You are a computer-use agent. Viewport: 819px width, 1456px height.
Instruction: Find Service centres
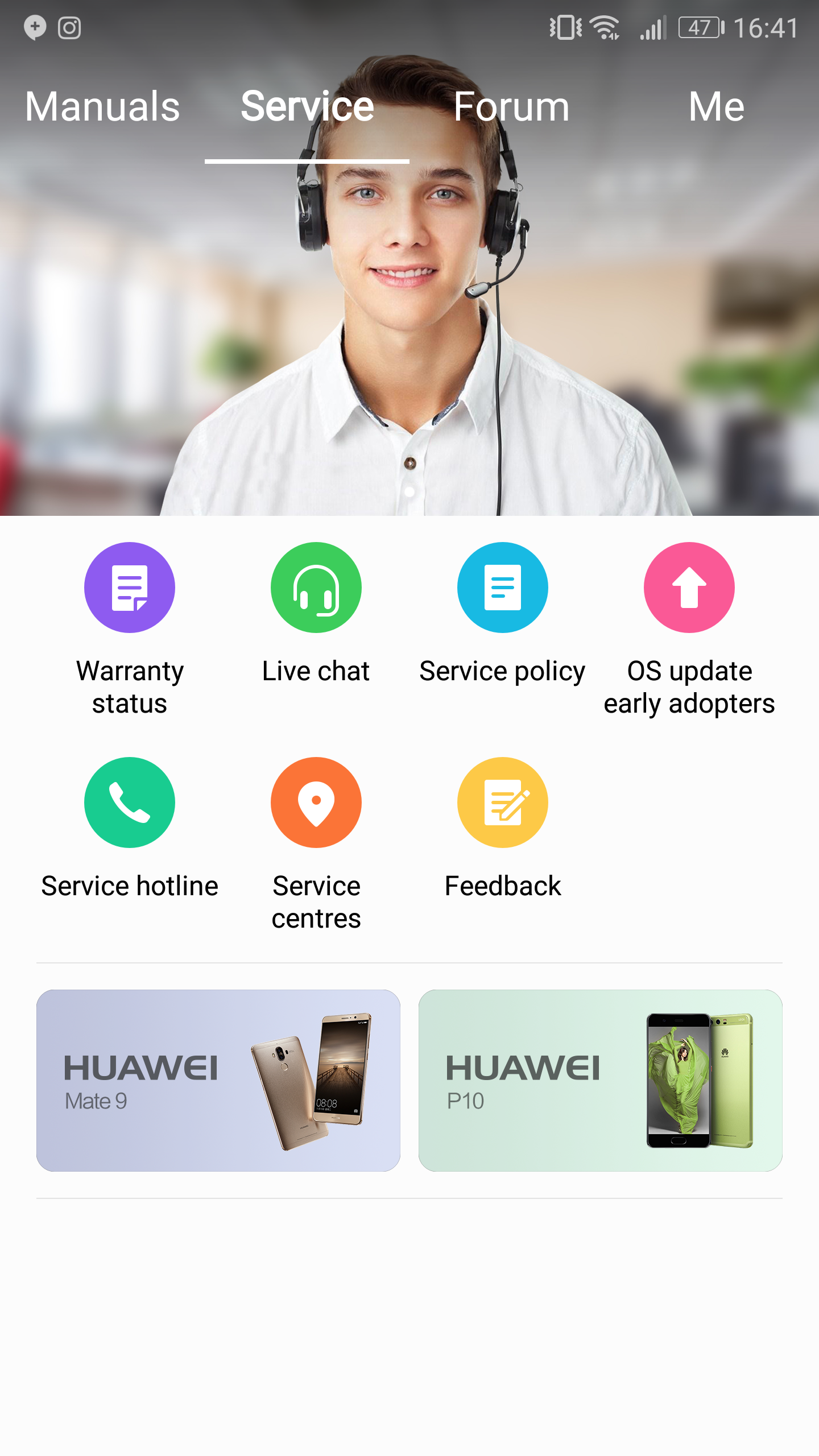point(316,803)
